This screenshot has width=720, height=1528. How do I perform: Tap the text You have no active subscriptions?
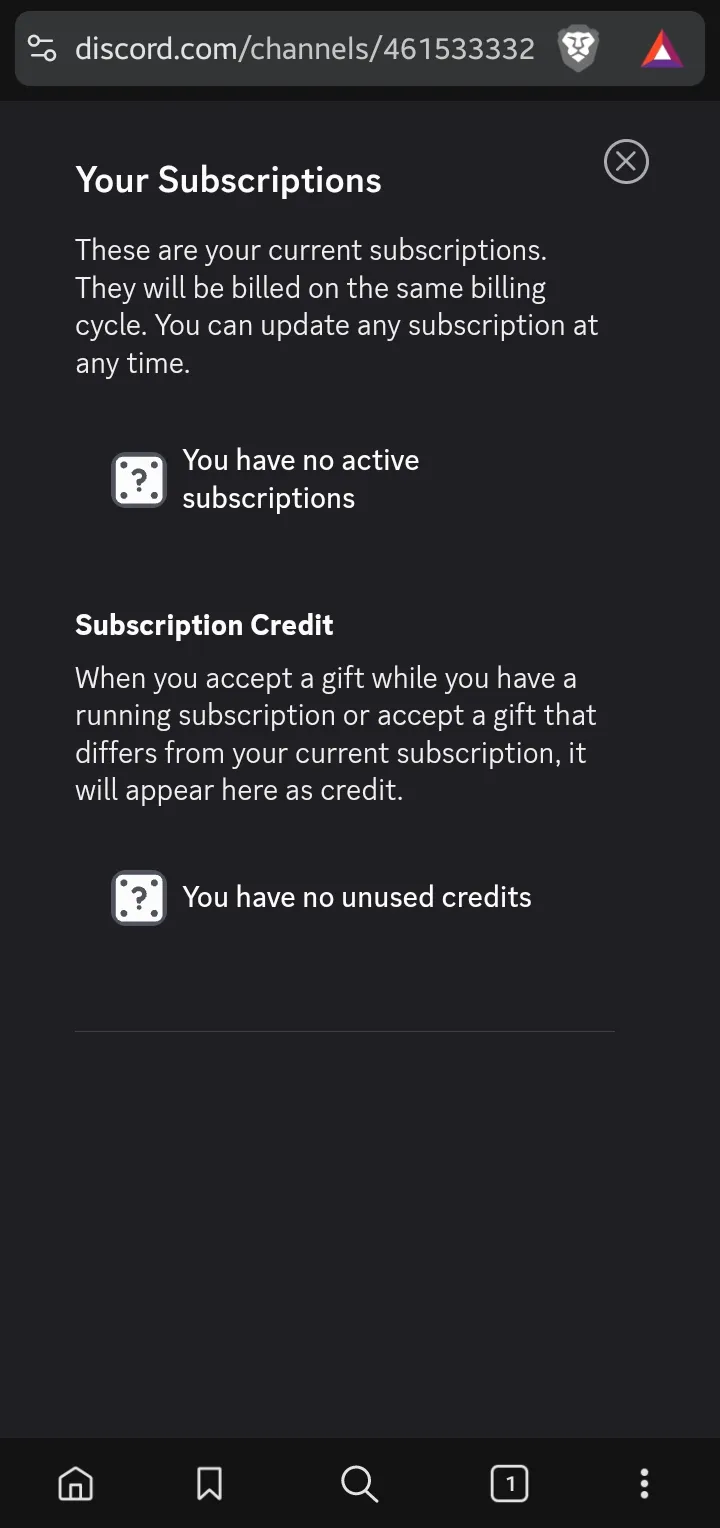(x=300, y=478)
